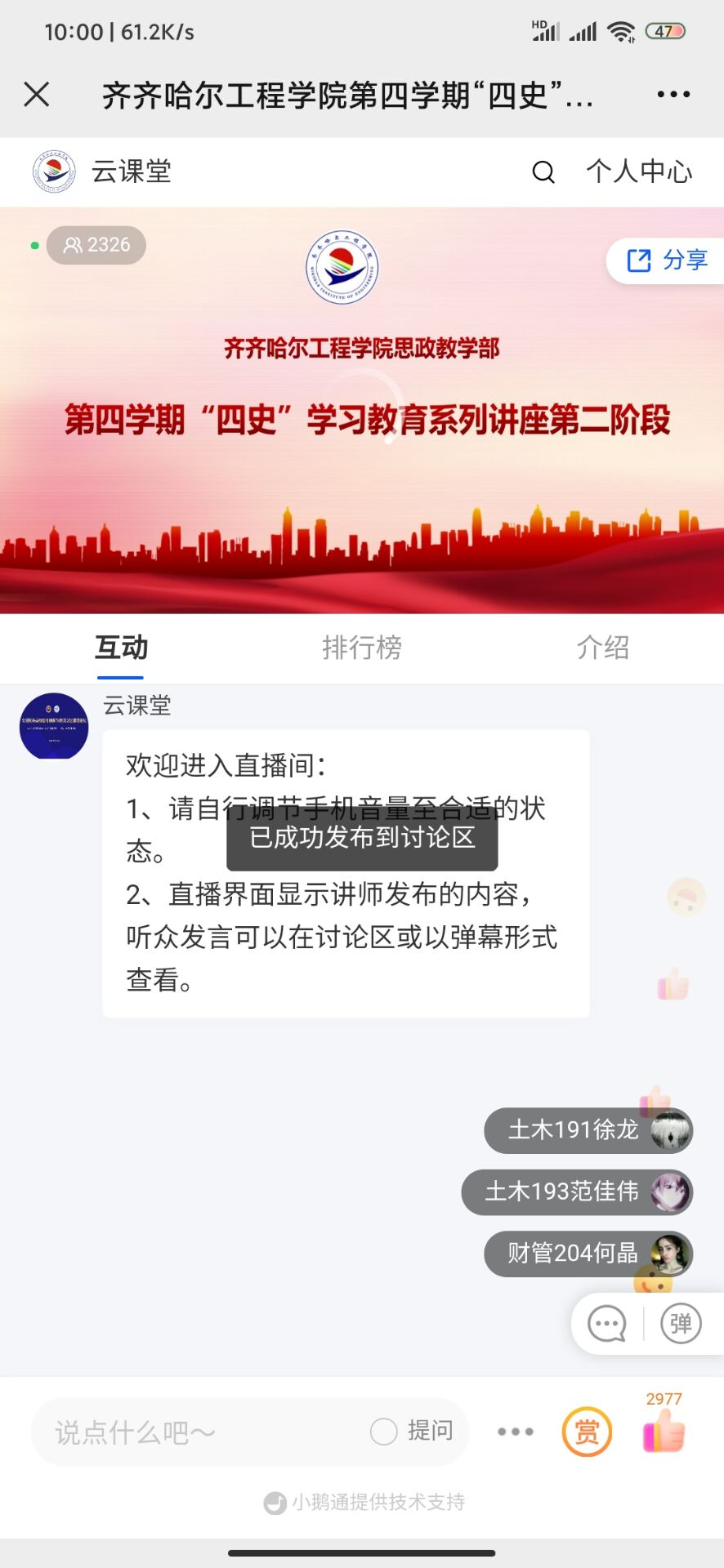Viewport: 724px width, 1568px height.
Task: Open 个人中心 personal center
Action: tap(639, 172)
